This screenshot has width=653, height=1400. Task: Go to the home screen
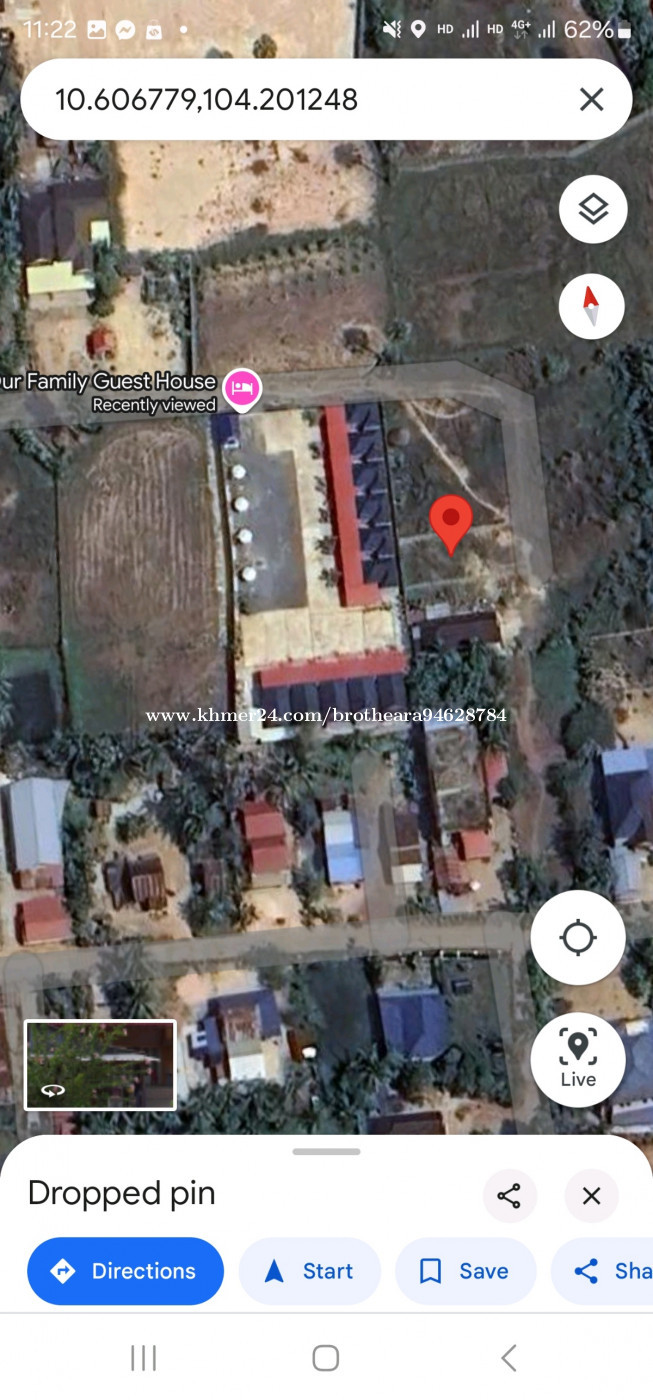coord(326,1358)
